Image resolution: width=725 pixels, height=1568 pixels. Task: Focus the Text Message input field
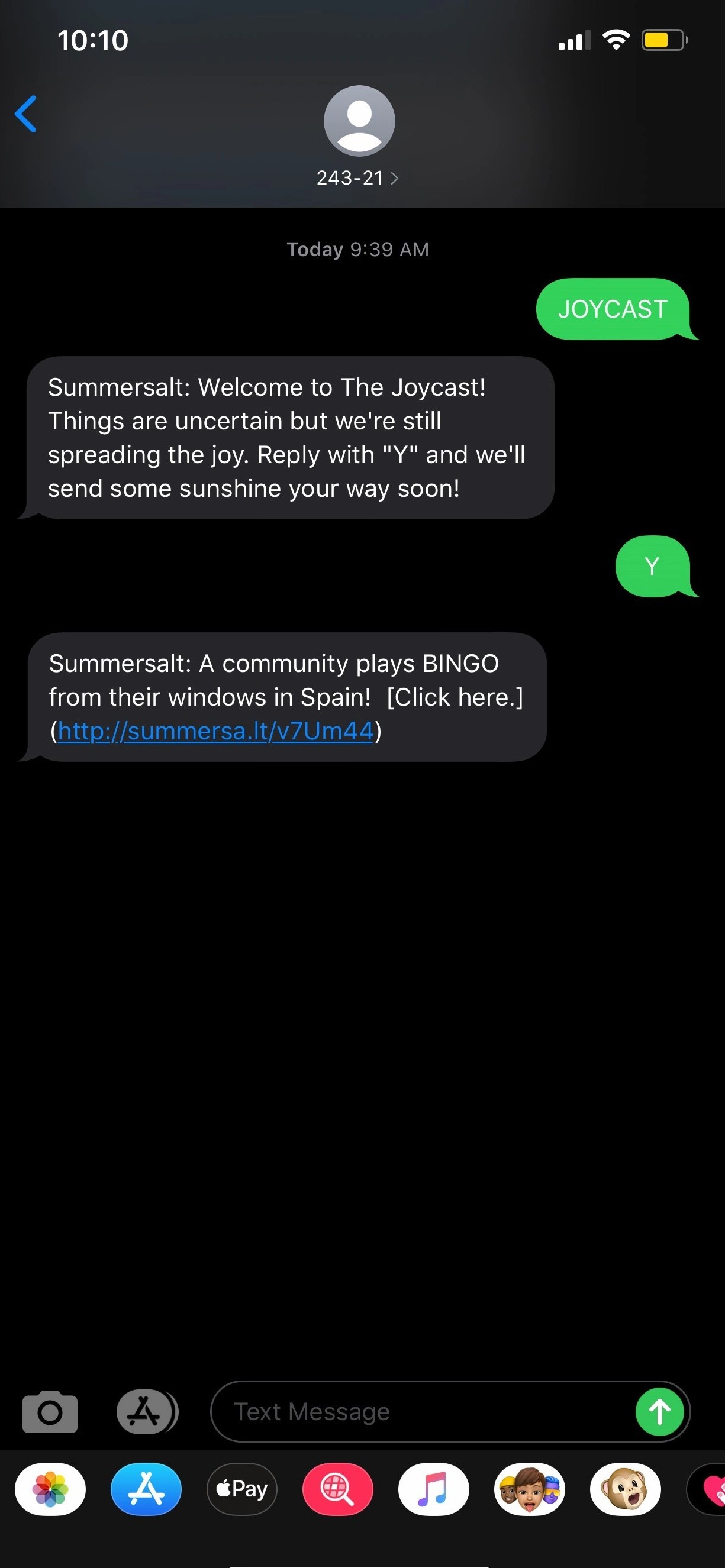click(420, 1411)
